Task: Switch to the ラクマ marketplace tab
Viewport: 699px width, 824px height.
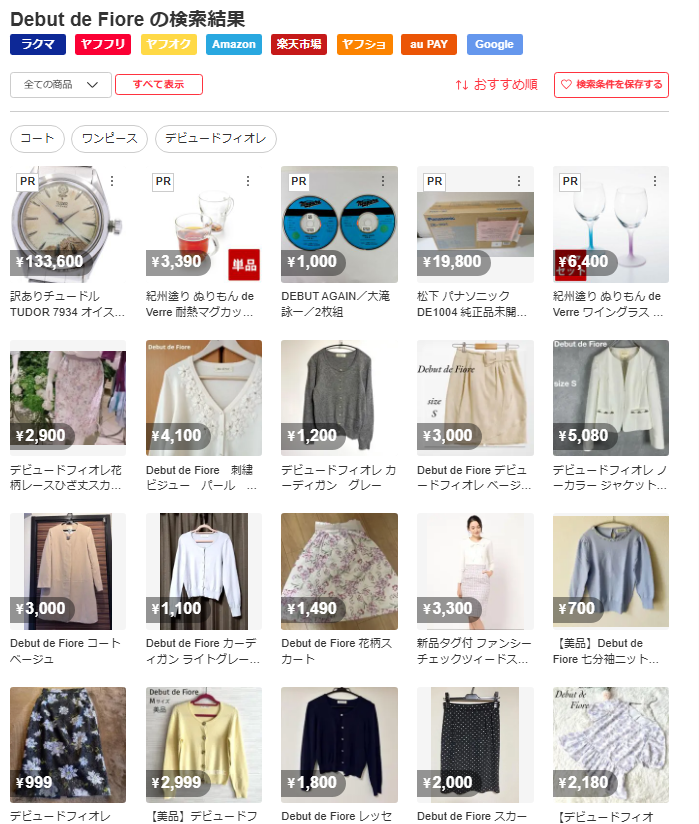Action: tap(38, 44)
